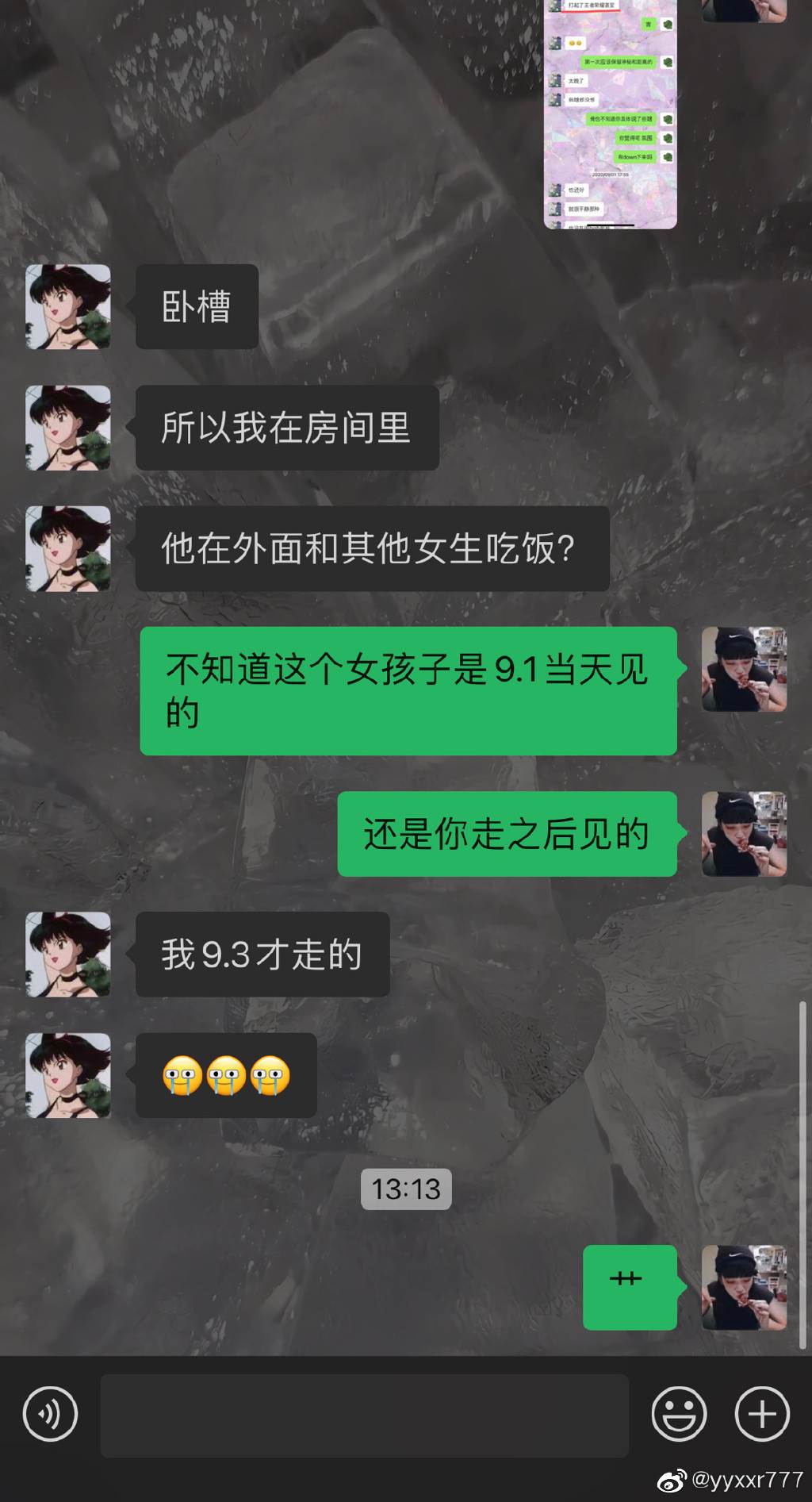Switch to voice message input
812x1502 pixels.
point(50,1413)
